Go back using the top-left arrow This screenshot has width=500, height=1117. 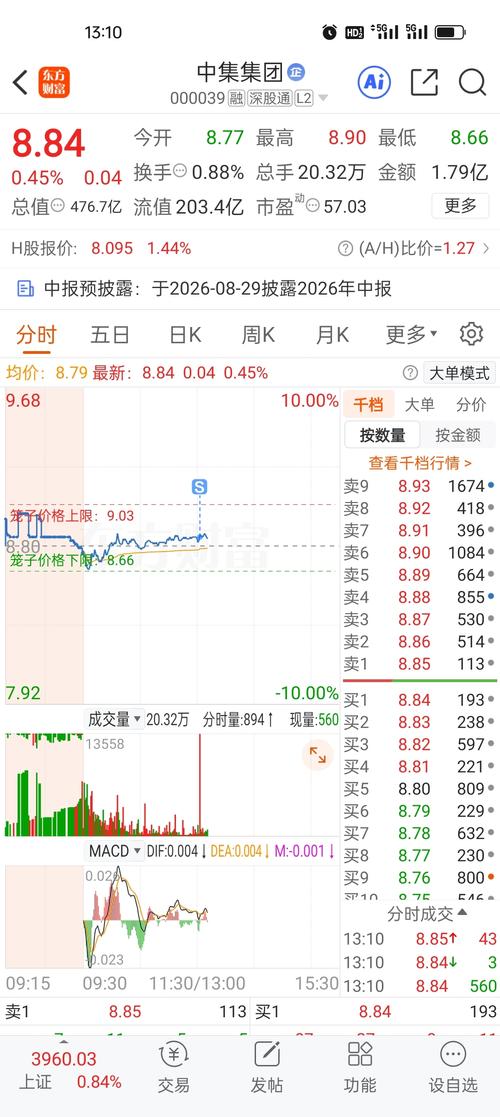click(20, 83)
